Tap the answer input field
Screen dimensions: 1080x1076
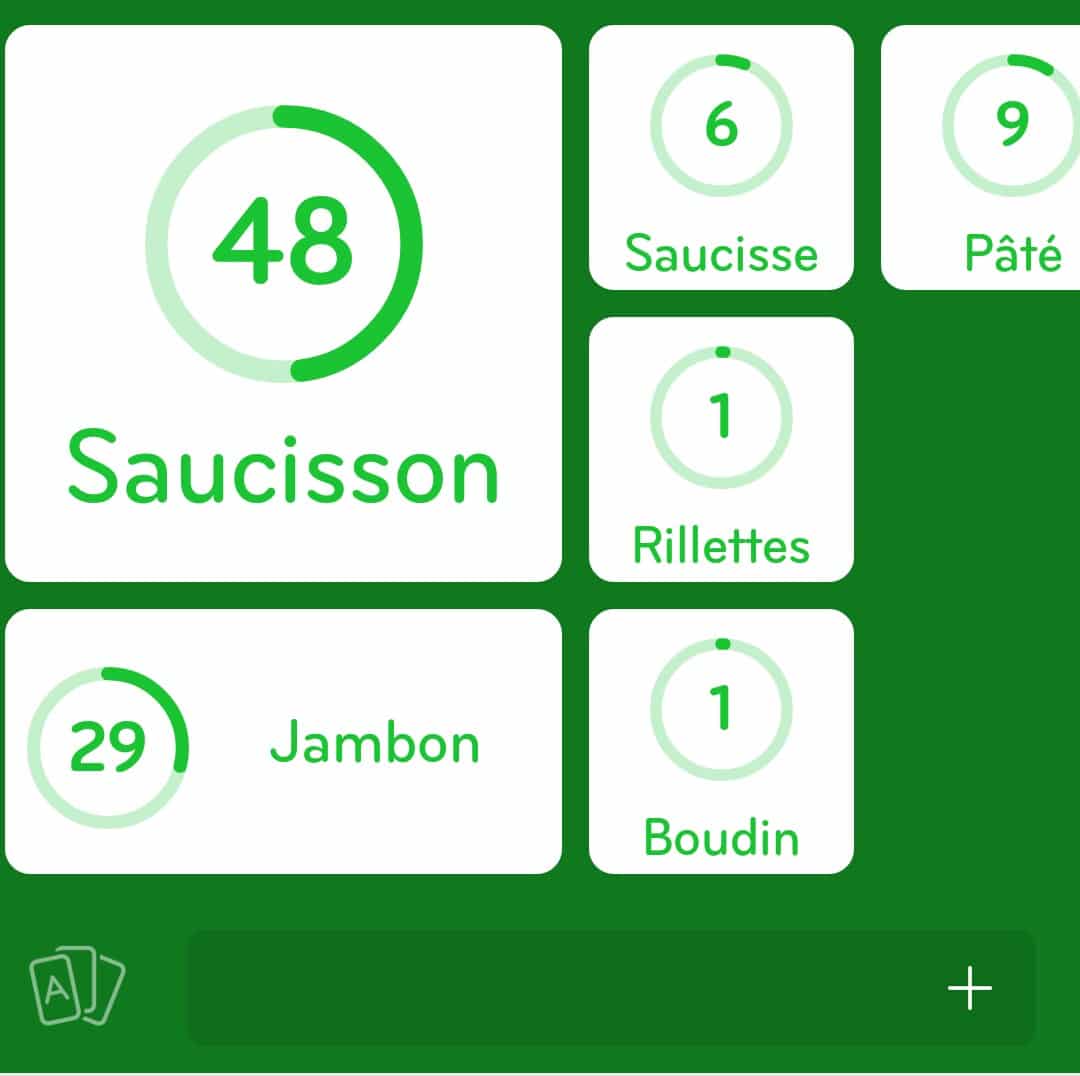pyautogui.click(x=560, y=988)
